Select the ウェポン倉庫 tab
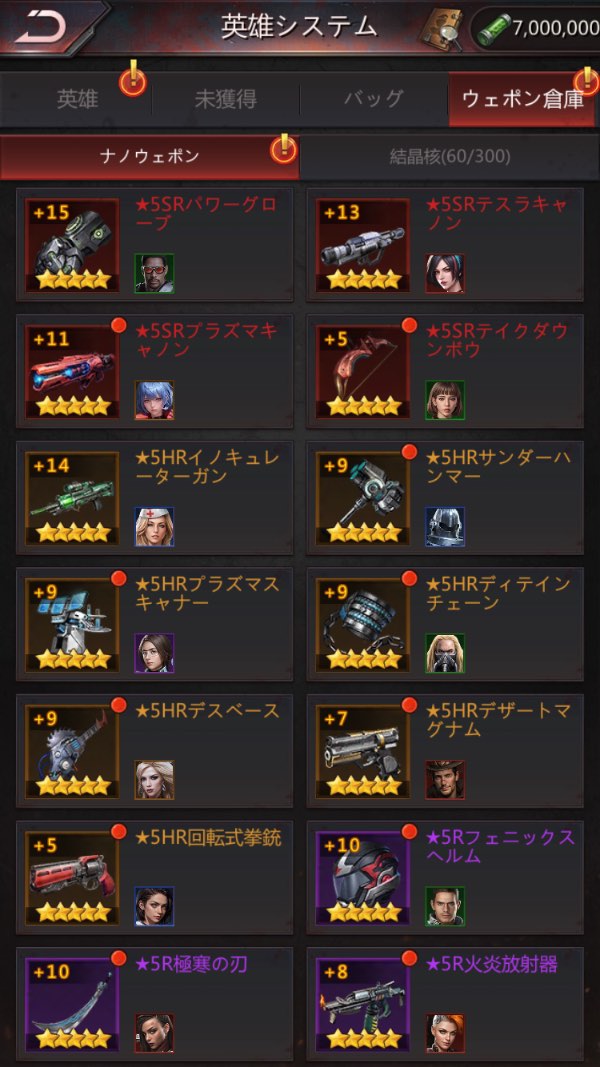Viewport: 600px width, 1067px height. tap(522, 100)
